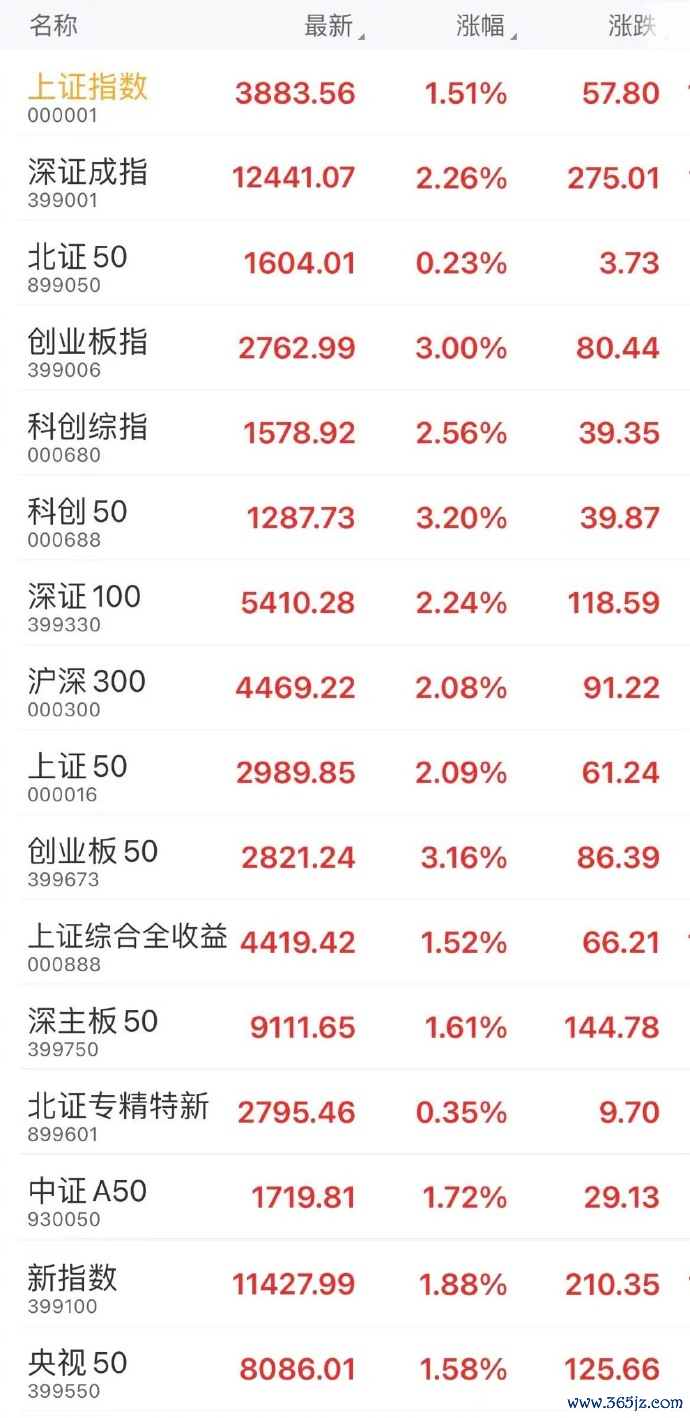Open the 创业板指 quote
The width and height of the screenshot is (690, 1418).
point(345,349)
